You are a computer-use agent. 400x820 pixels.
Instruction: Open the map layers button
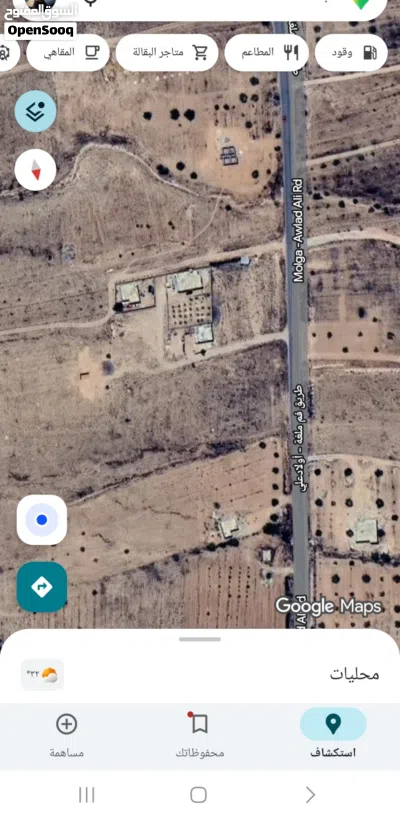[x=36, y=111]
